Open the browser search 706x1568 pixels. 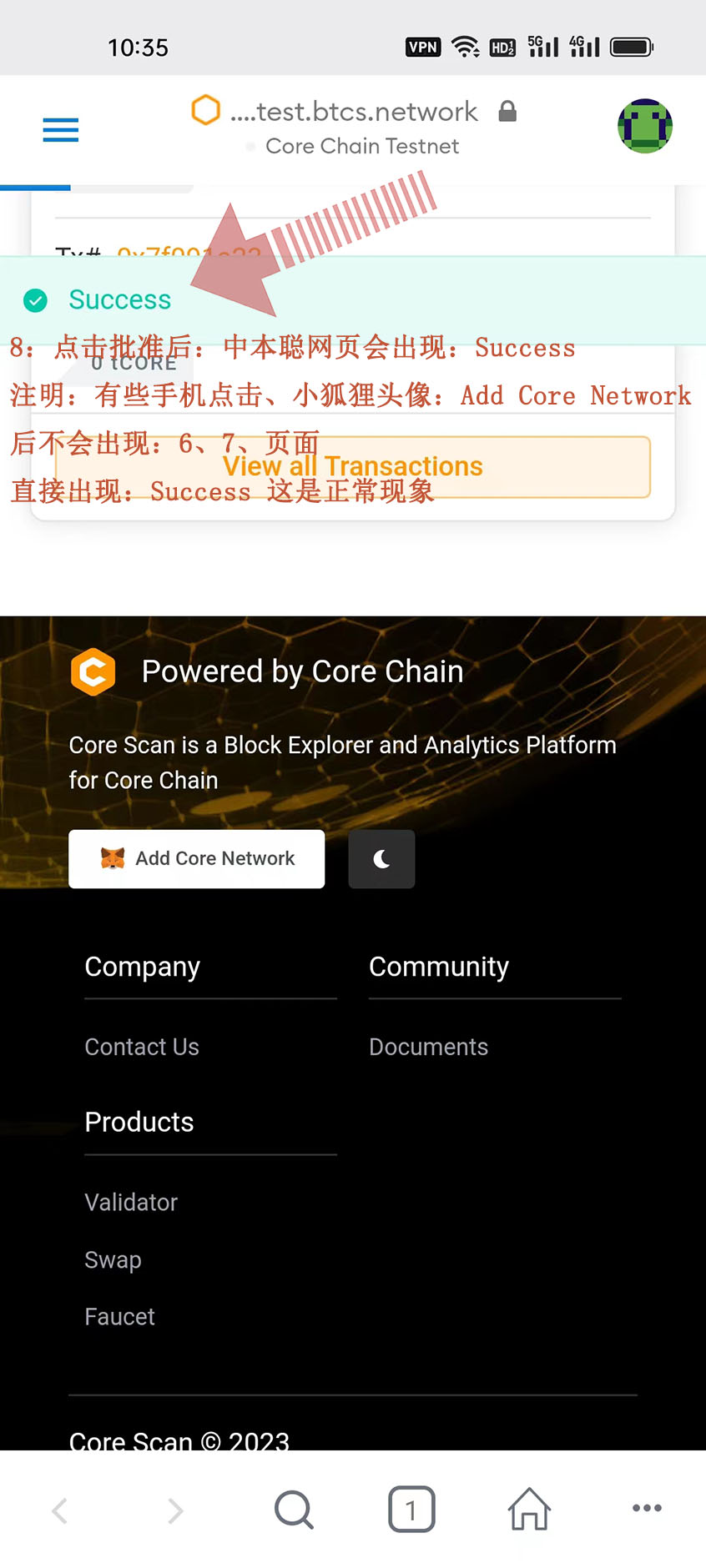point(294,1509)
